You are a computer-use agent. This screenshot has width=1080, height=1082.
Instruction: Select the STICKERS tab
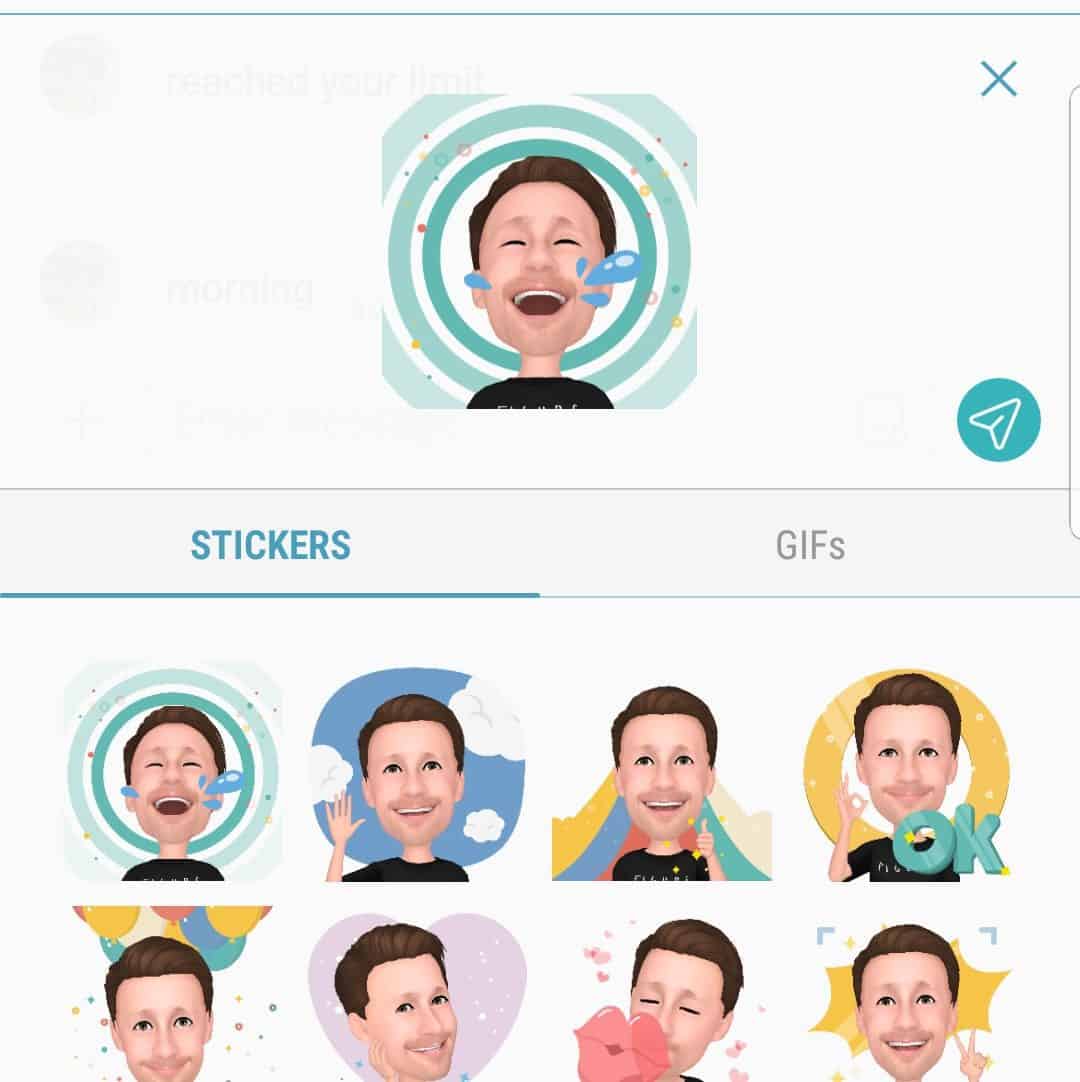click(270, 545)
